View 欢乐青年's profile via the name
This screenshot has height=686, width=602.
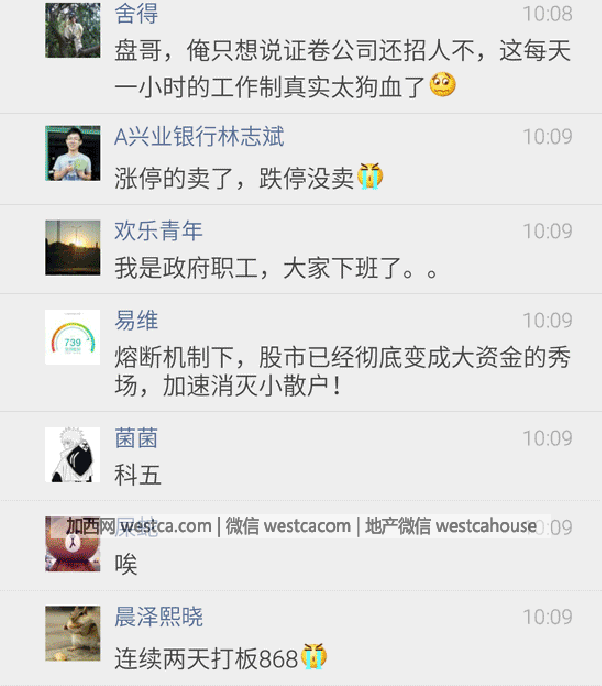tap(158, 231)
